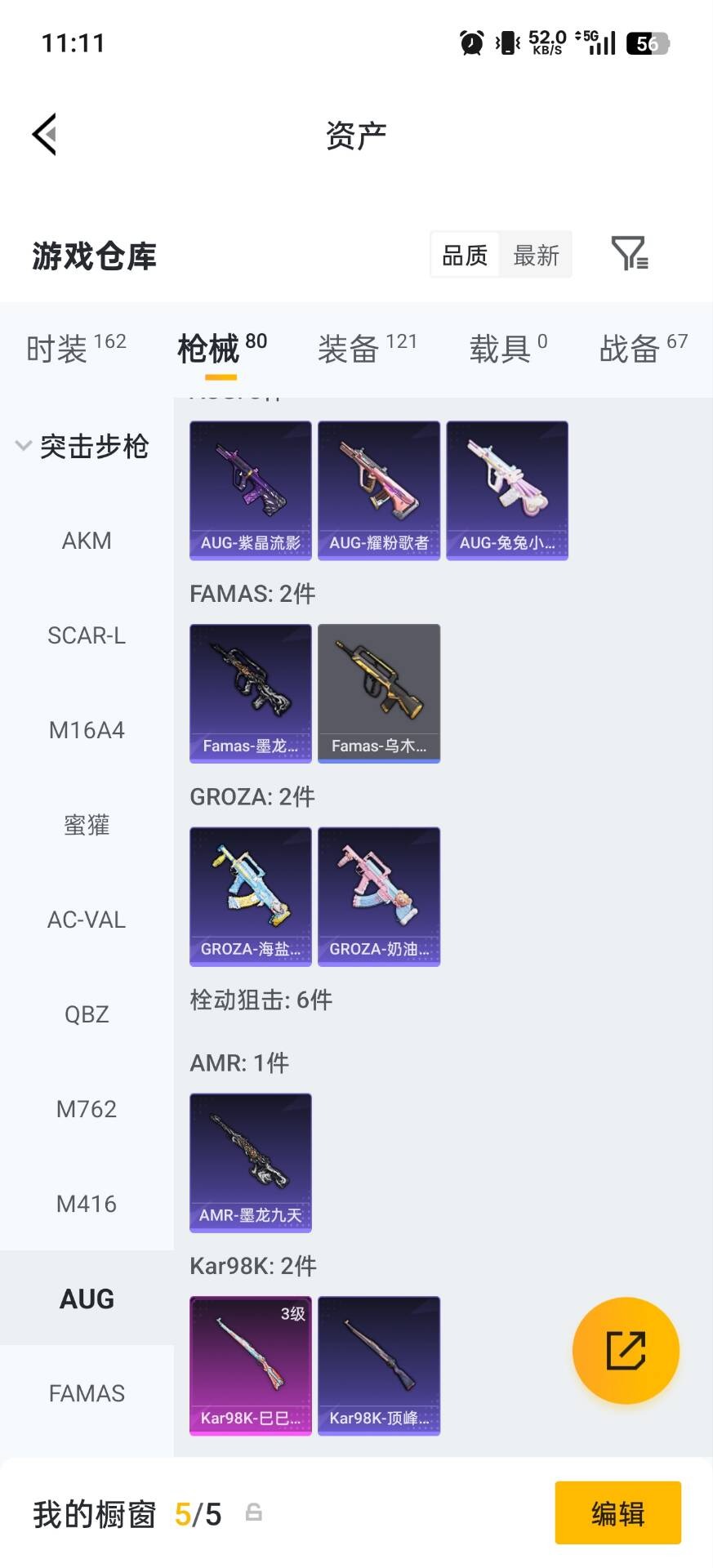The height and width of the screenshot is (1568, 713).
Task: View the AUG-紫晶流影 skin
Action: [x=250, y=490]
